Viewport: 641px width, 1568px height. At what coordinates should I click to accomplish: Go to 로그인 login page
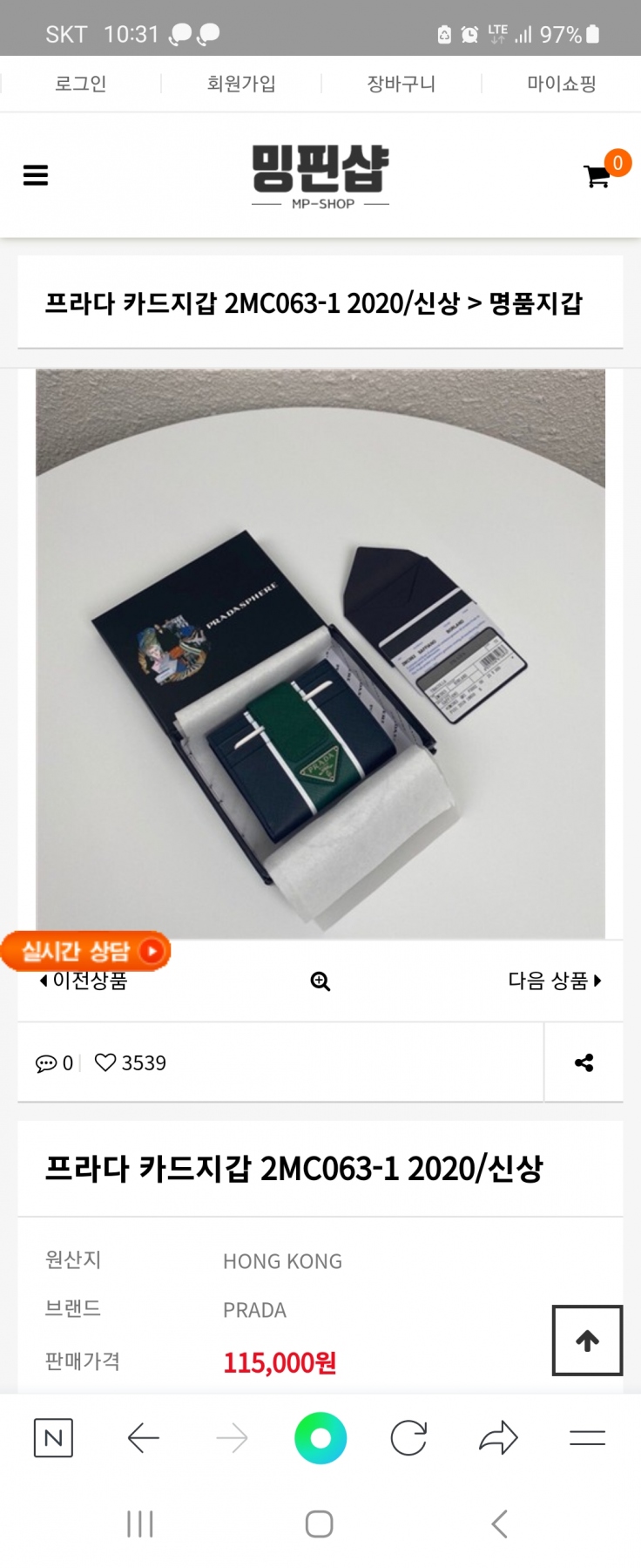click(x=80, y=84)
